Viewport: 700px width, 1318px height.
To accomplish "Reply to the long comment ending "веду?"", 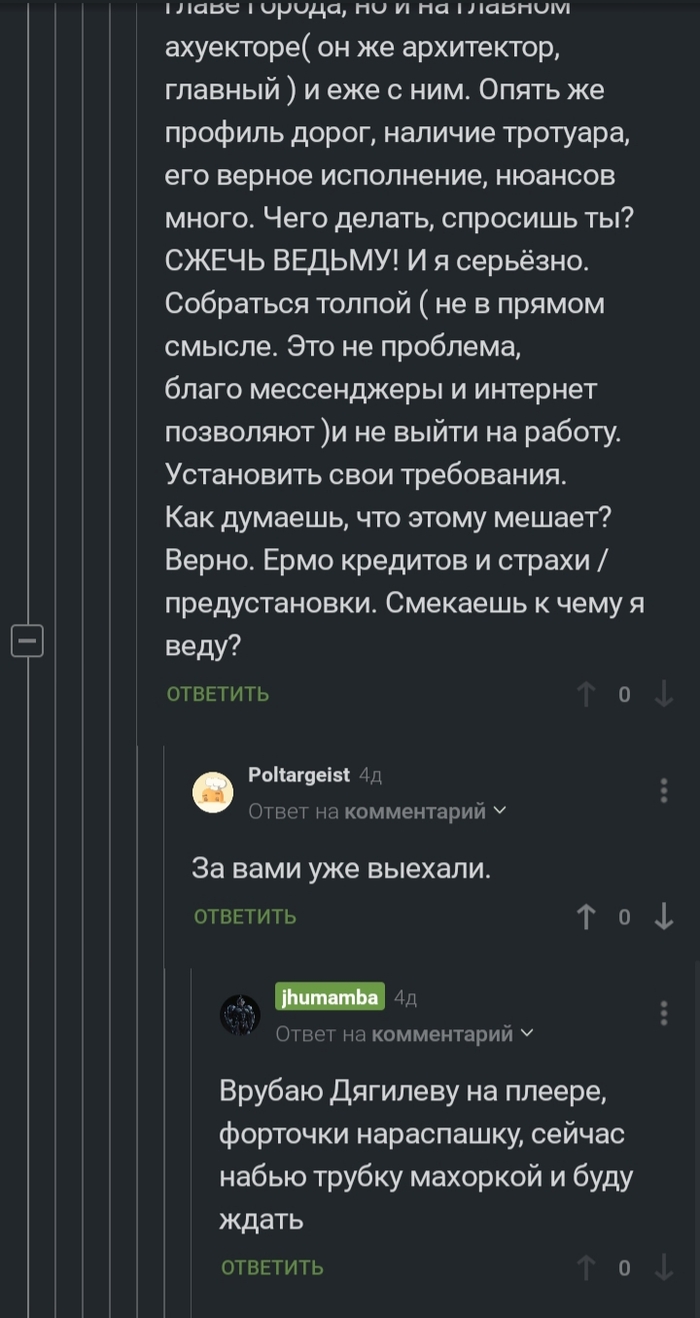I will [217, 694].
